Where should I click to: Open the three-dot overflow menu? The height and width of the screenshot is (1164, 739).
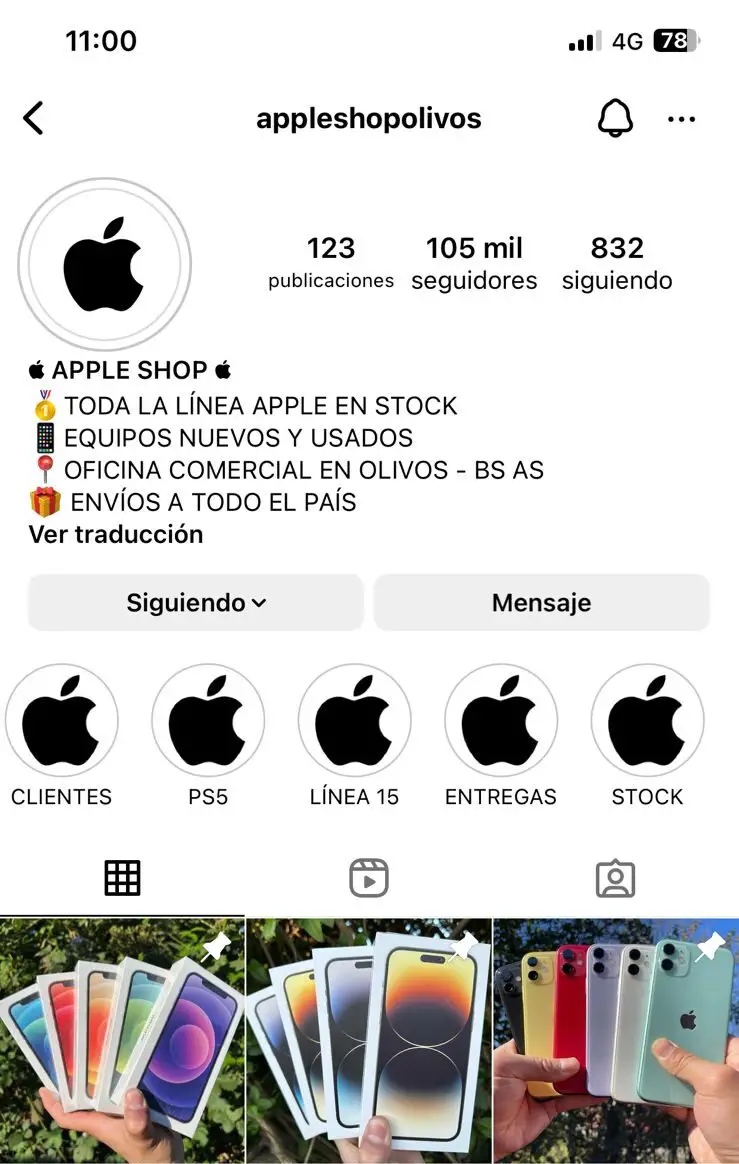[681, 120]
